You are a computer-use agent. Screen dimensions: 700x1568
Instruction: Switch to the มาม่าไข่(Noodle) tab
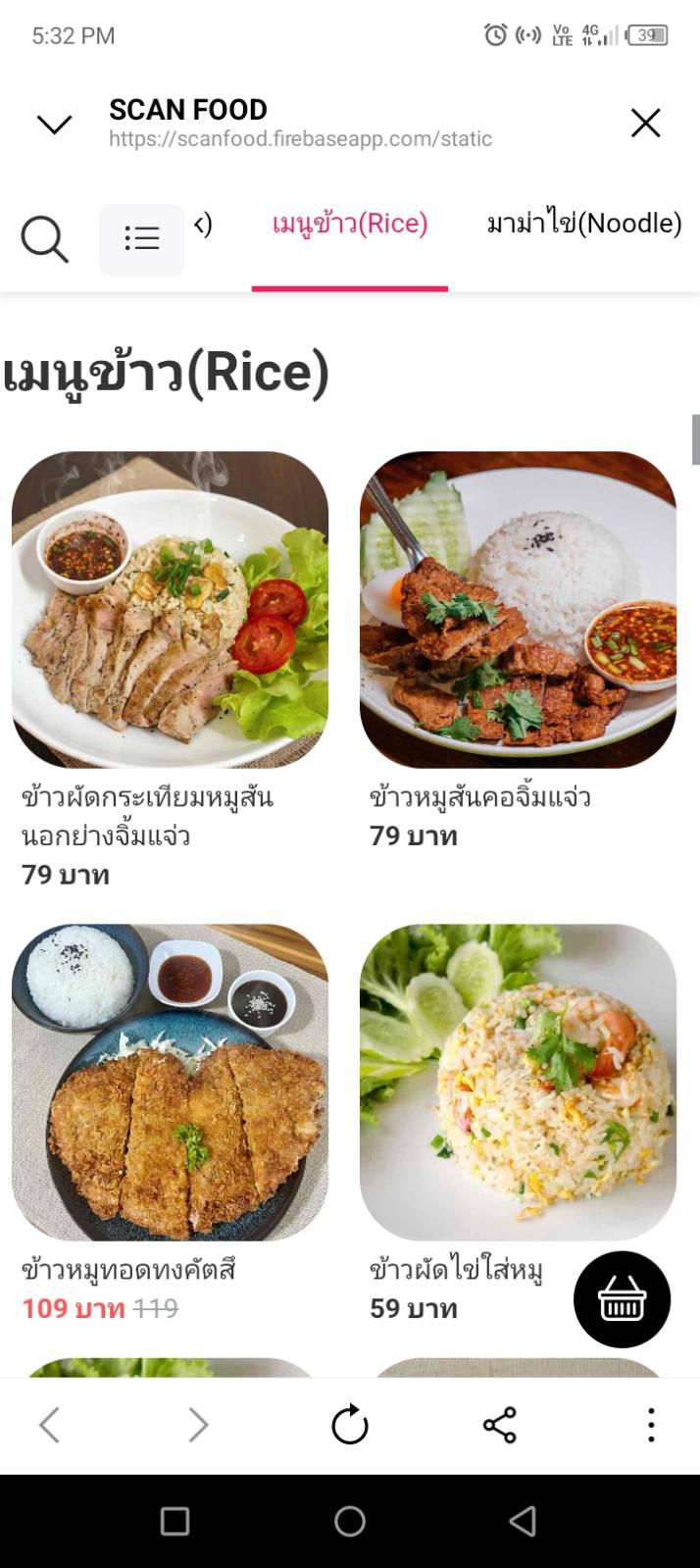[583, 225]
